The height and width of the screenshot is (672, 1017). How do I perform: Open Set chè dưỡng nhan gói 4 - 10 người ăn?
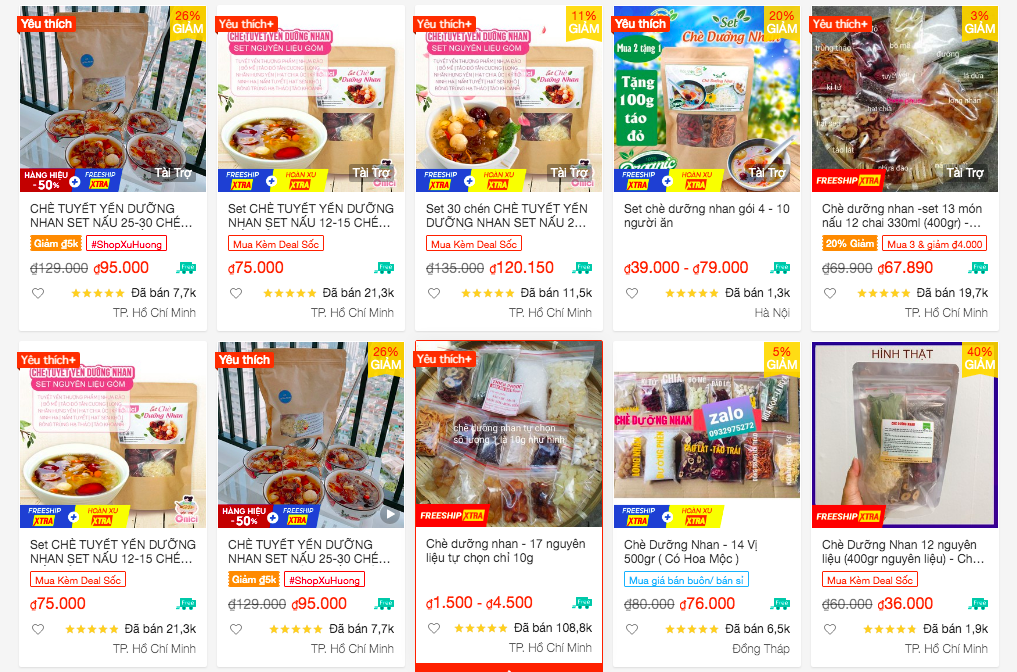click(706, 216)
